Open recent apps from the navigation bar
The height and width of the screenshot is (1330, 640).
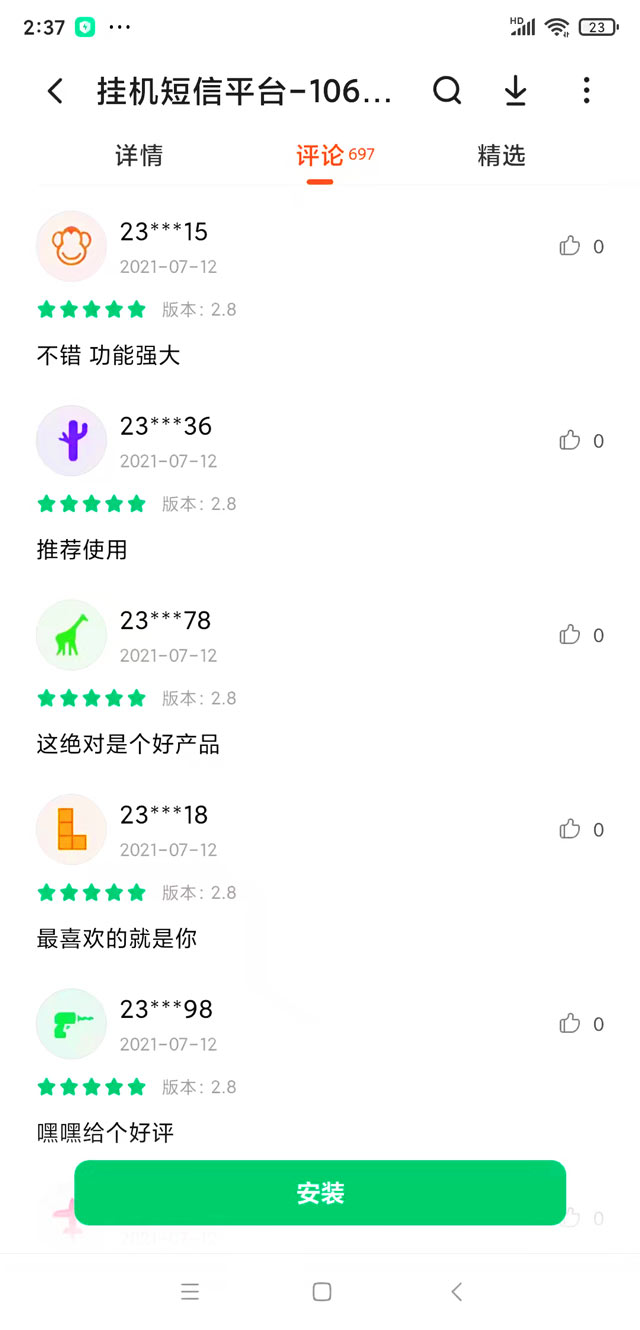tap(190, 1292)
